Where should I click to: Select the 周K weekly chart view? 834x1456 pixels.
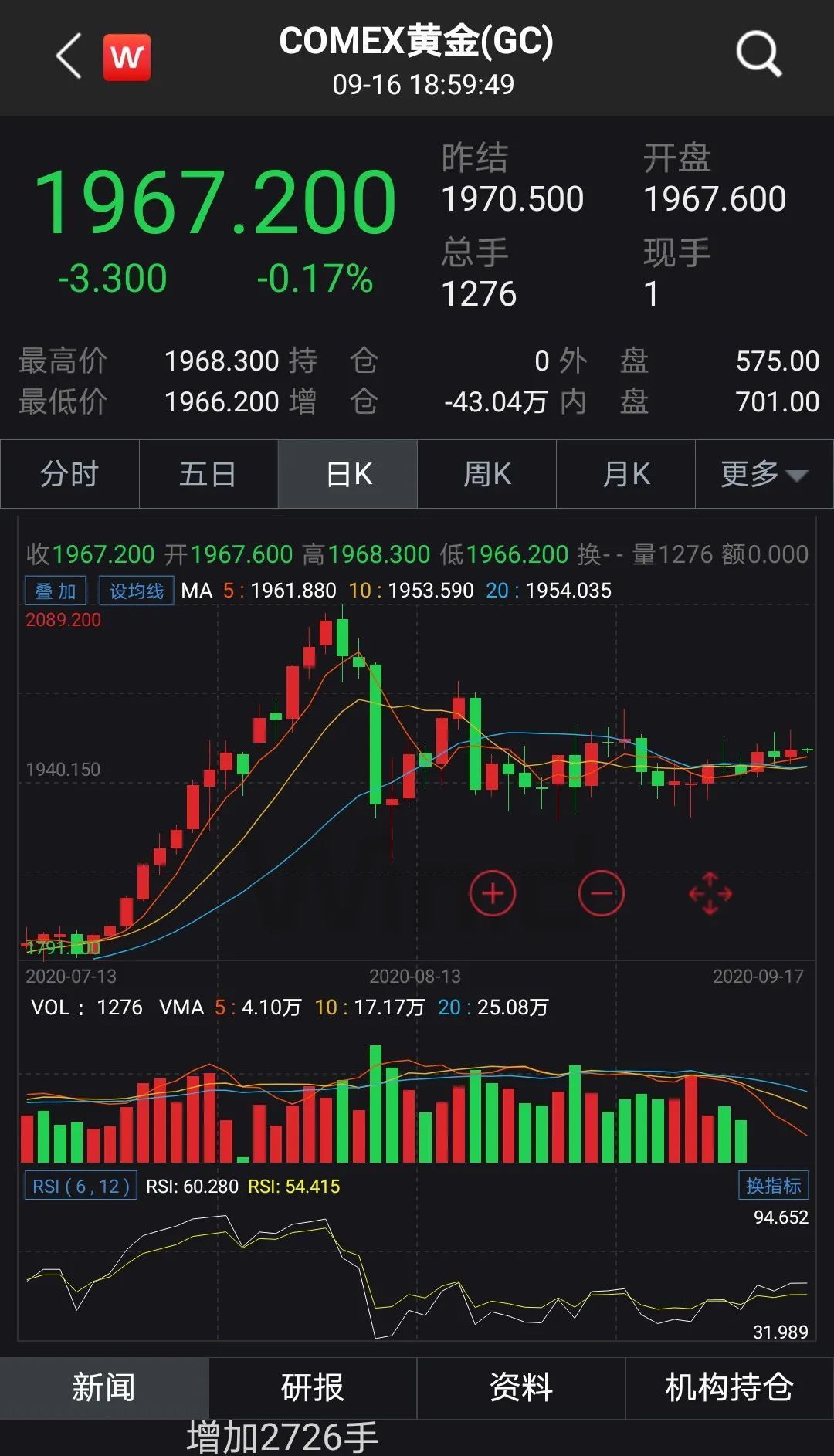486,475
